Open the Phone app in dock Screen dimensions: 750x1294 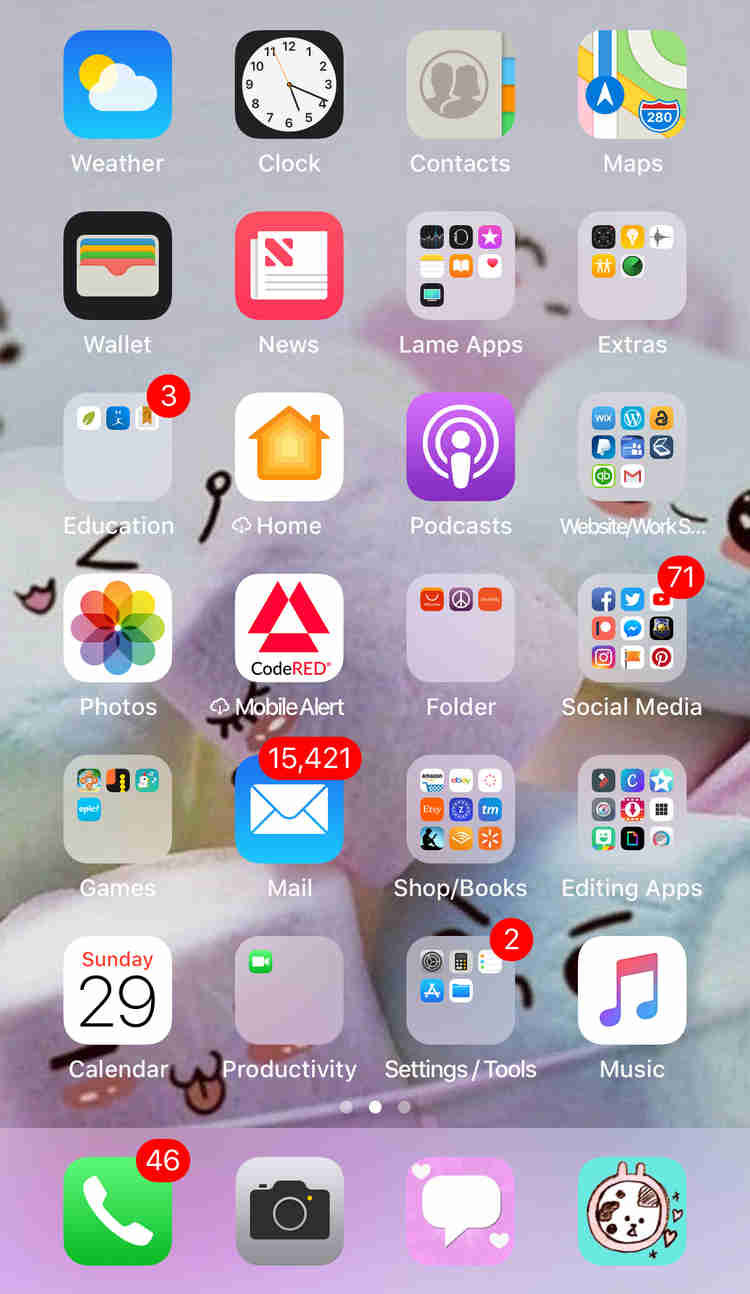(117, 1211)
